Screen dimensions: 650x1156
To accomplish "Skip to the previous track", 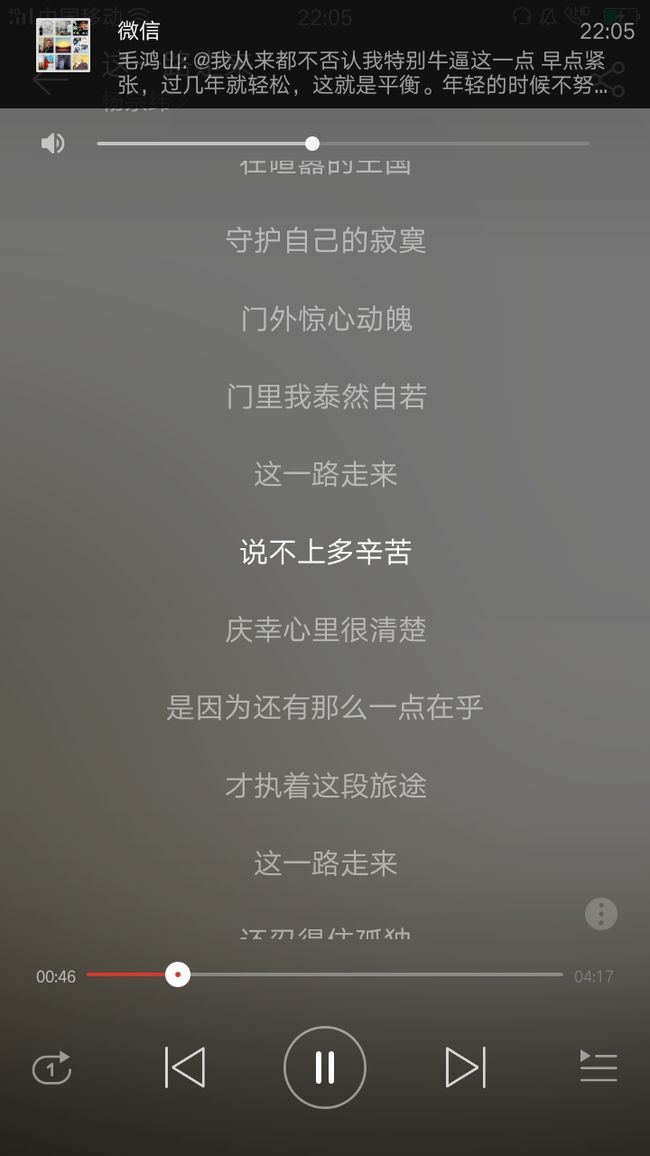I will [184, 1067].
